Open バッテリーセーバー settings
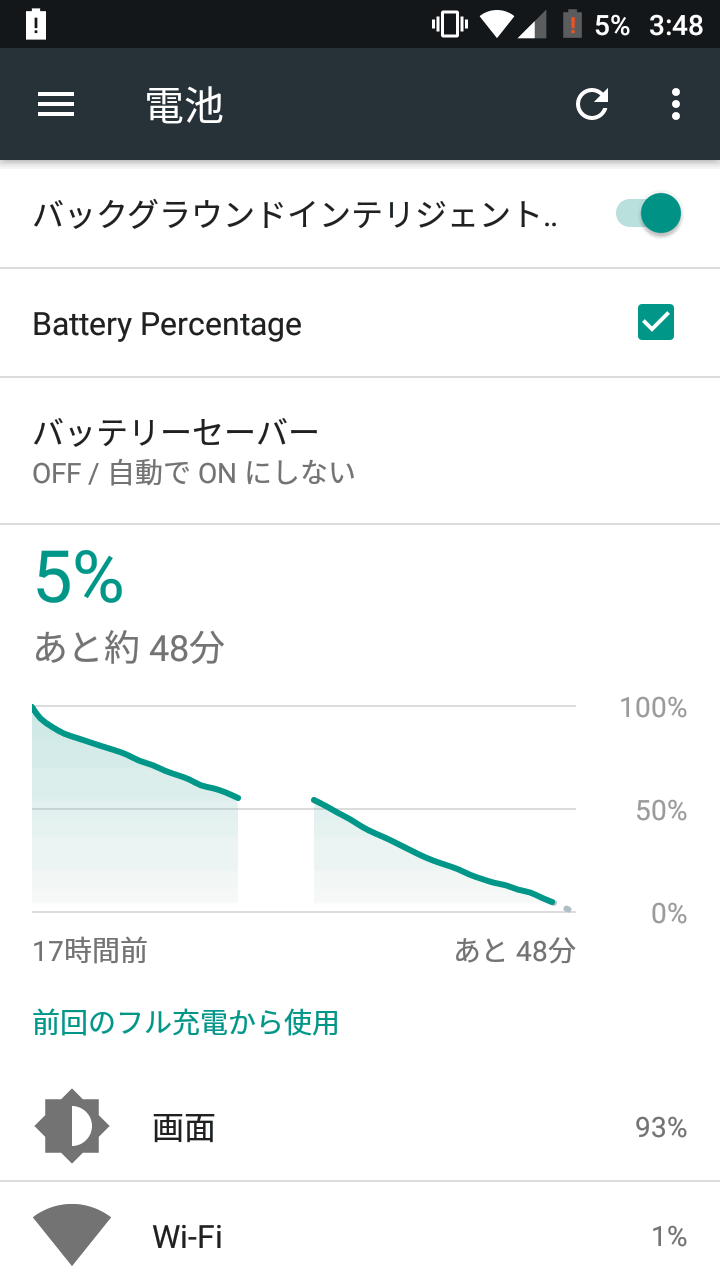The height and width of the screenshot is (1280, 720). pyautogui.click(x=360, y=451)
